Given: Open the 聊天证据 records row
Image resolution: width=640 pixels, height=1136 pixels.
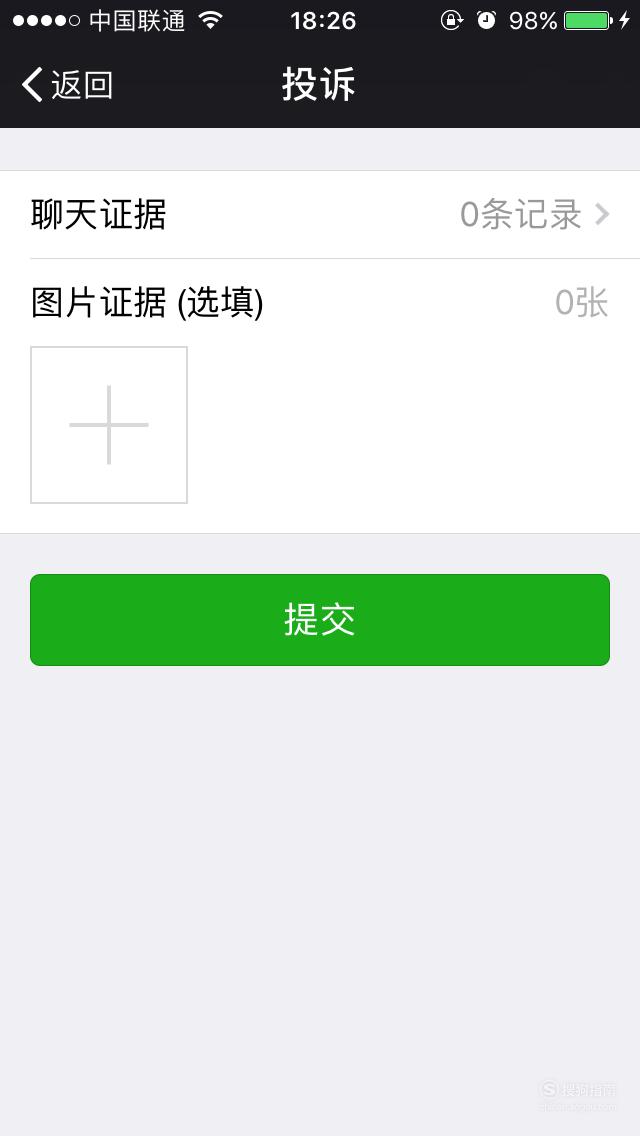Looking at the screenshot, I should tap(320, 214).
